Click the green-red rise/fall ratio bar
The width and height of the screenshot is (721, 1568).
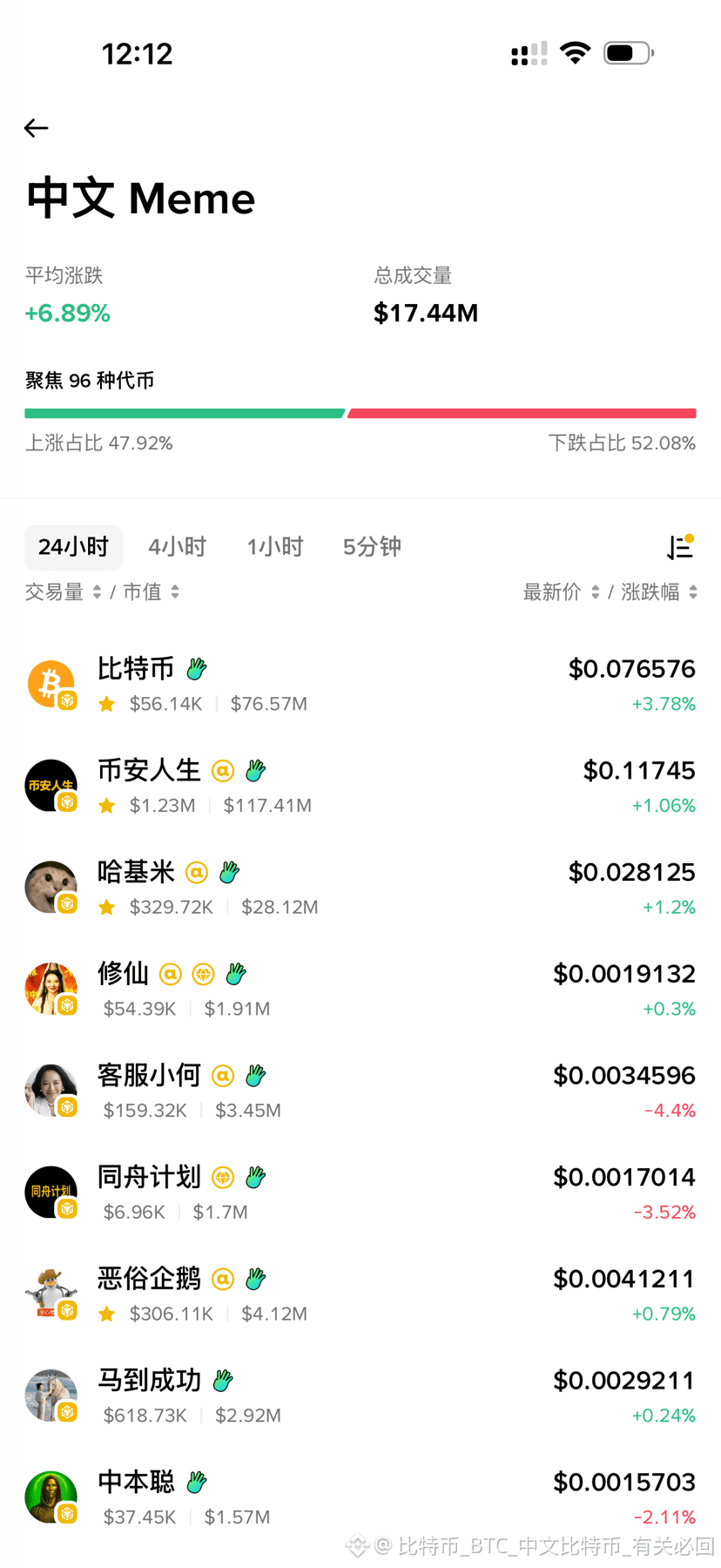pos(360,411)
